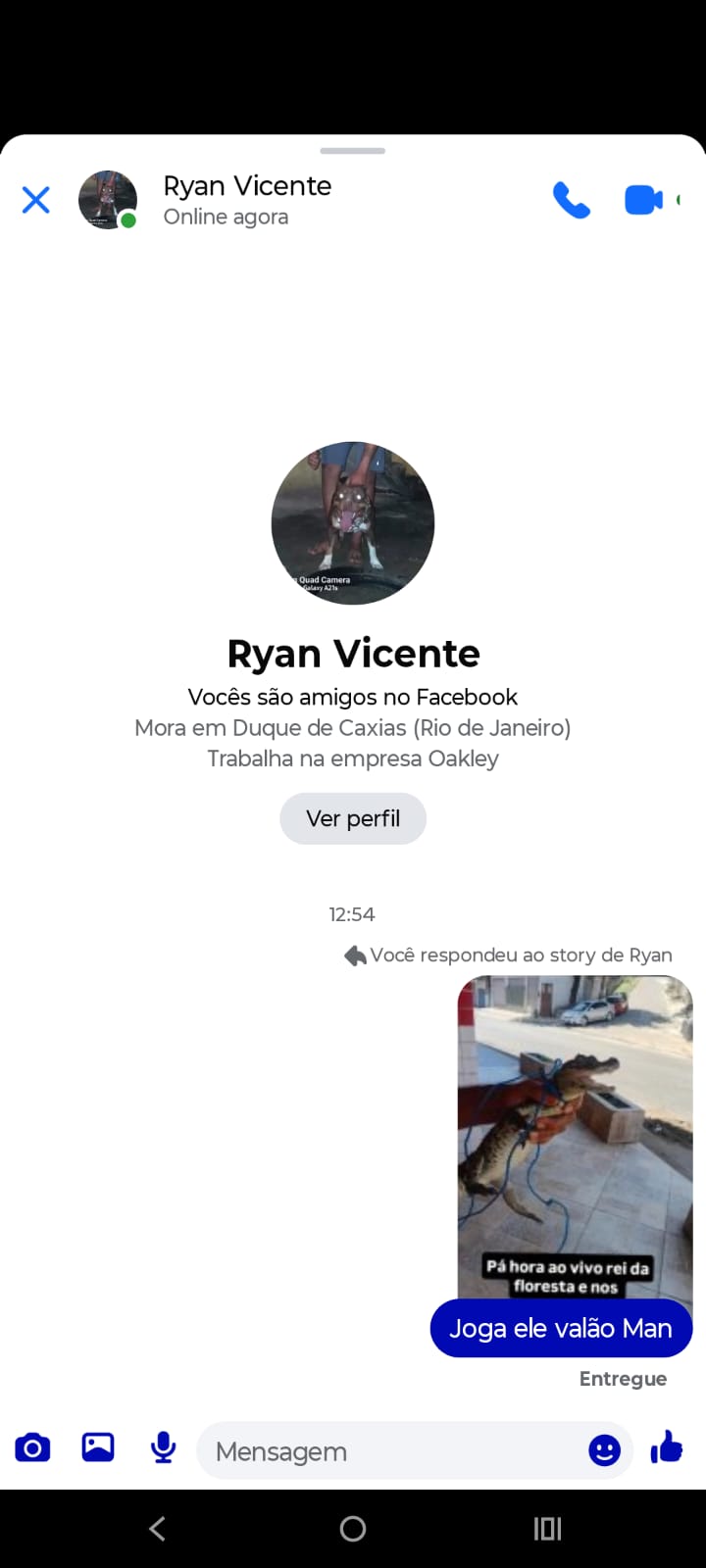Tap the Ver perfil button
Screen dimensions: 706x1568
353,818
